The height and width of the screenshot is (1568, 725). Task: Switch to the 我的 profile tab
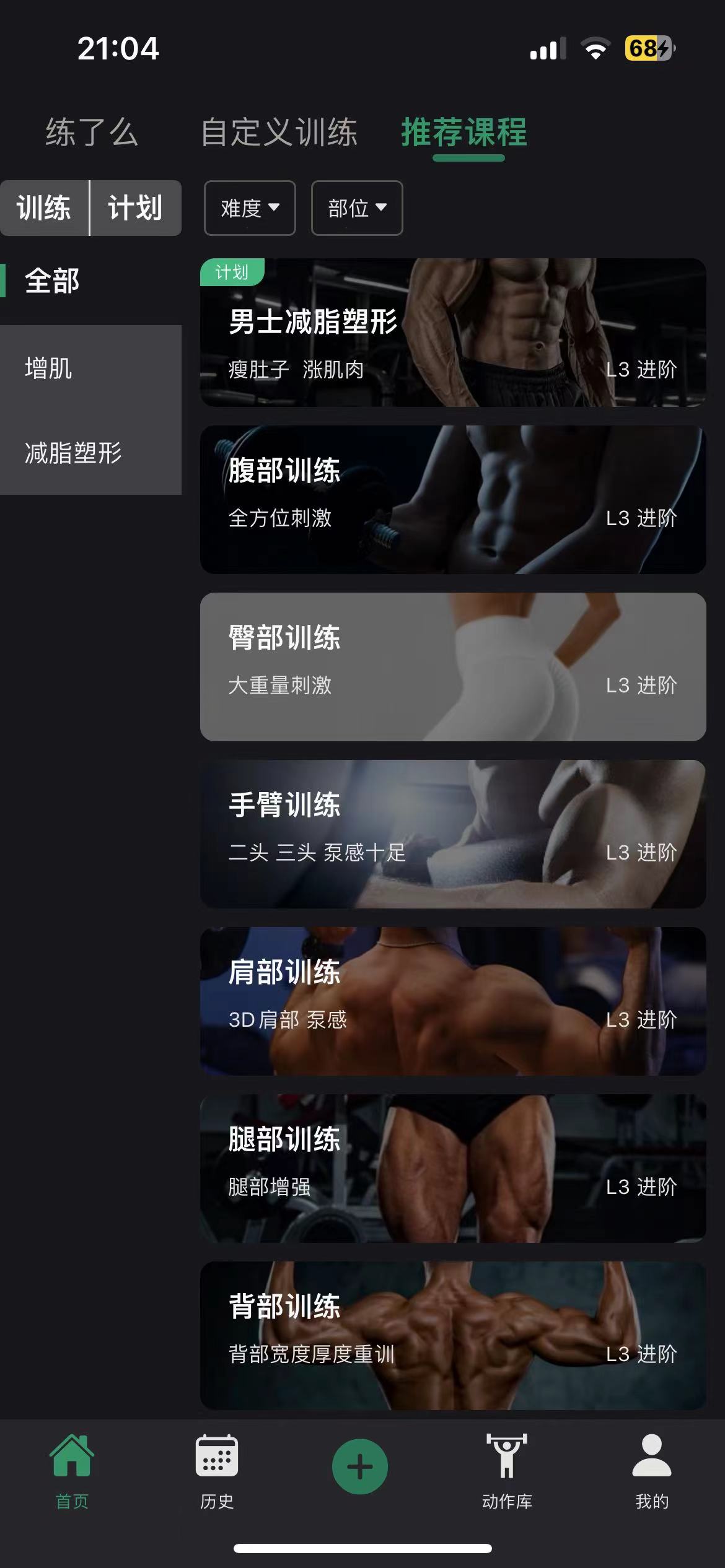pyautogui.click(x=652, y=1471)
